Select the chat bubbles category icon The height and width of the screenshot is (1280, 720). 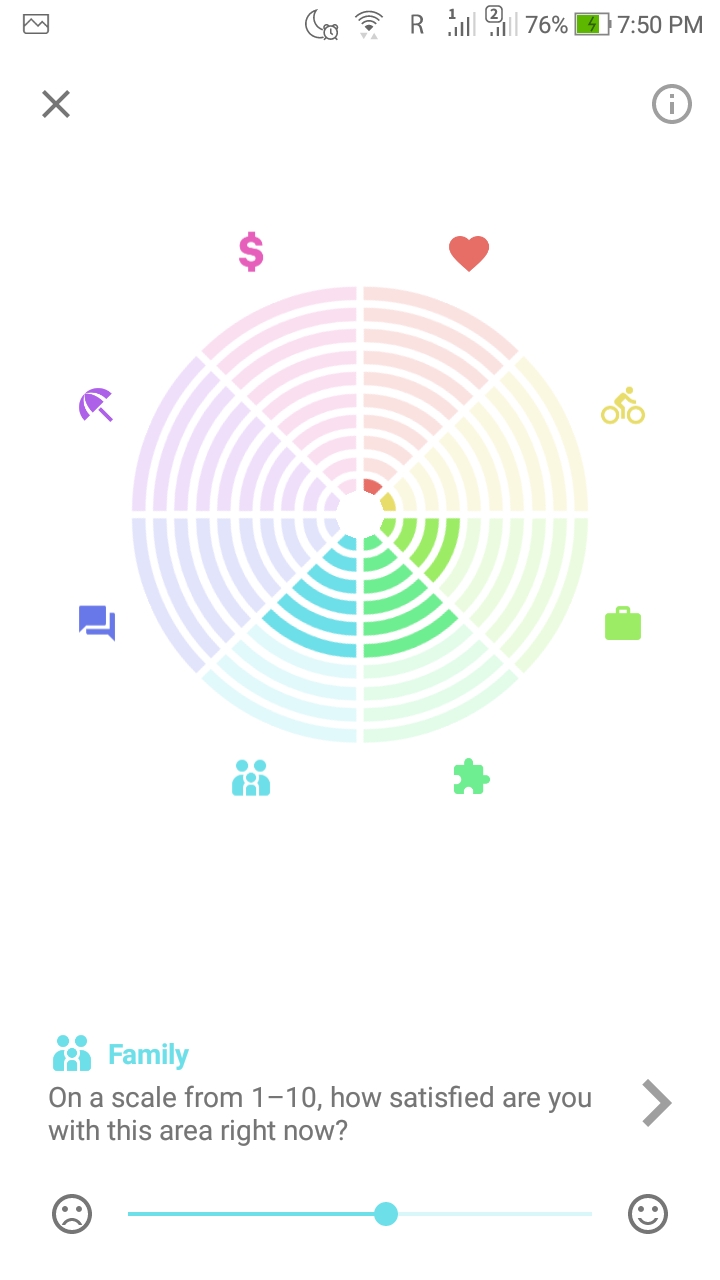coord(97,623)
